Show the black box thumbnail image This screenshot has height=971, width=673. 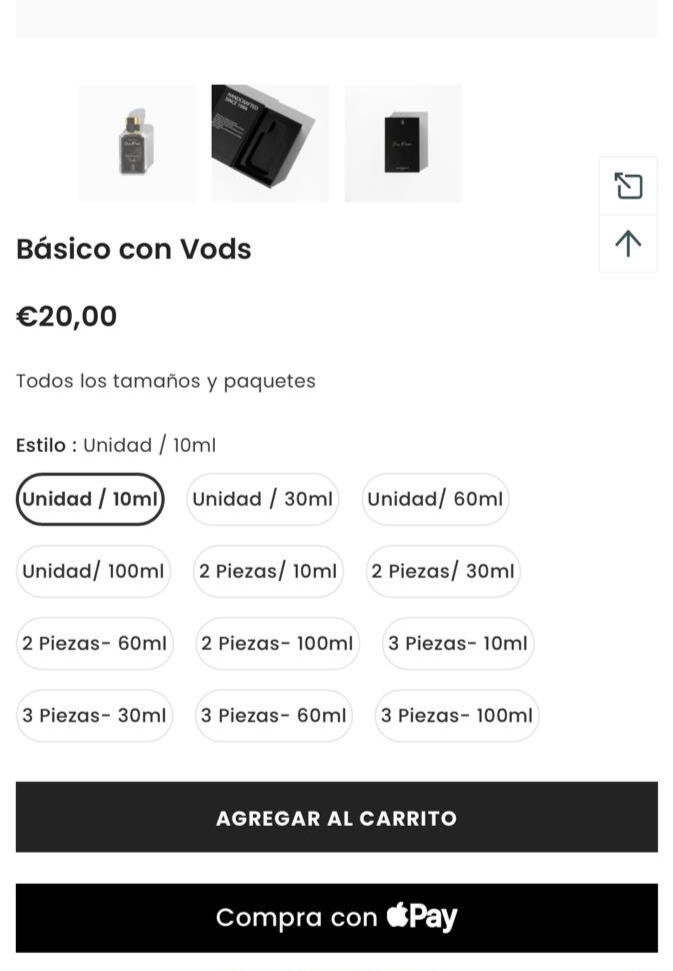(x=403, y=143)
